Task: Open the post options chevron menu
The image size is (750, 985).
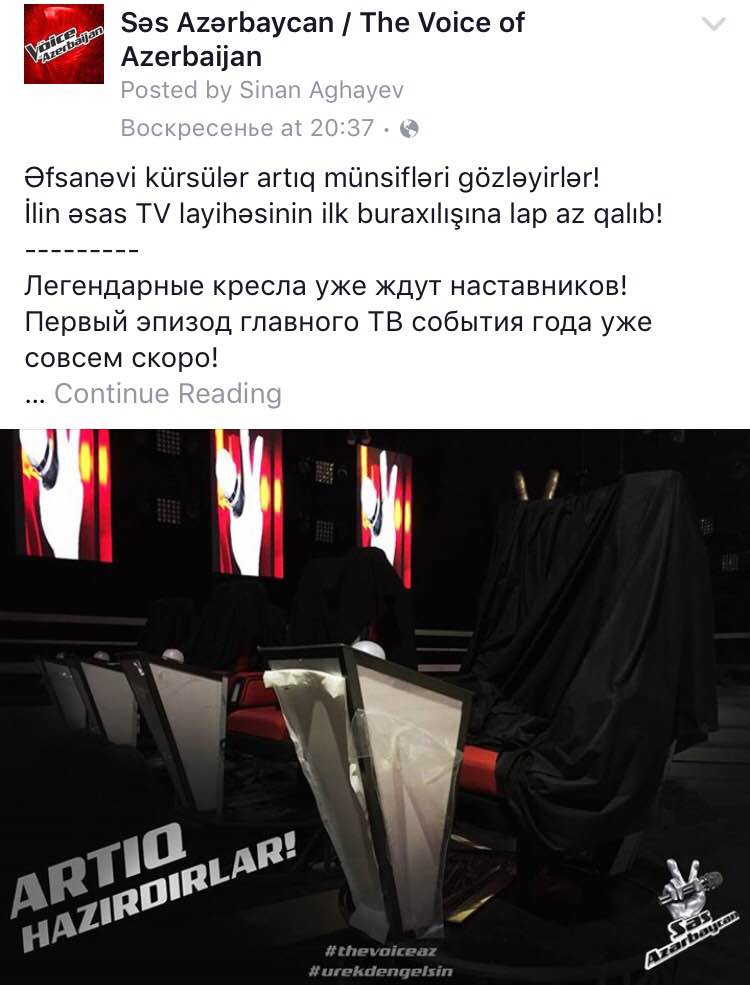Action: (714, 25)
